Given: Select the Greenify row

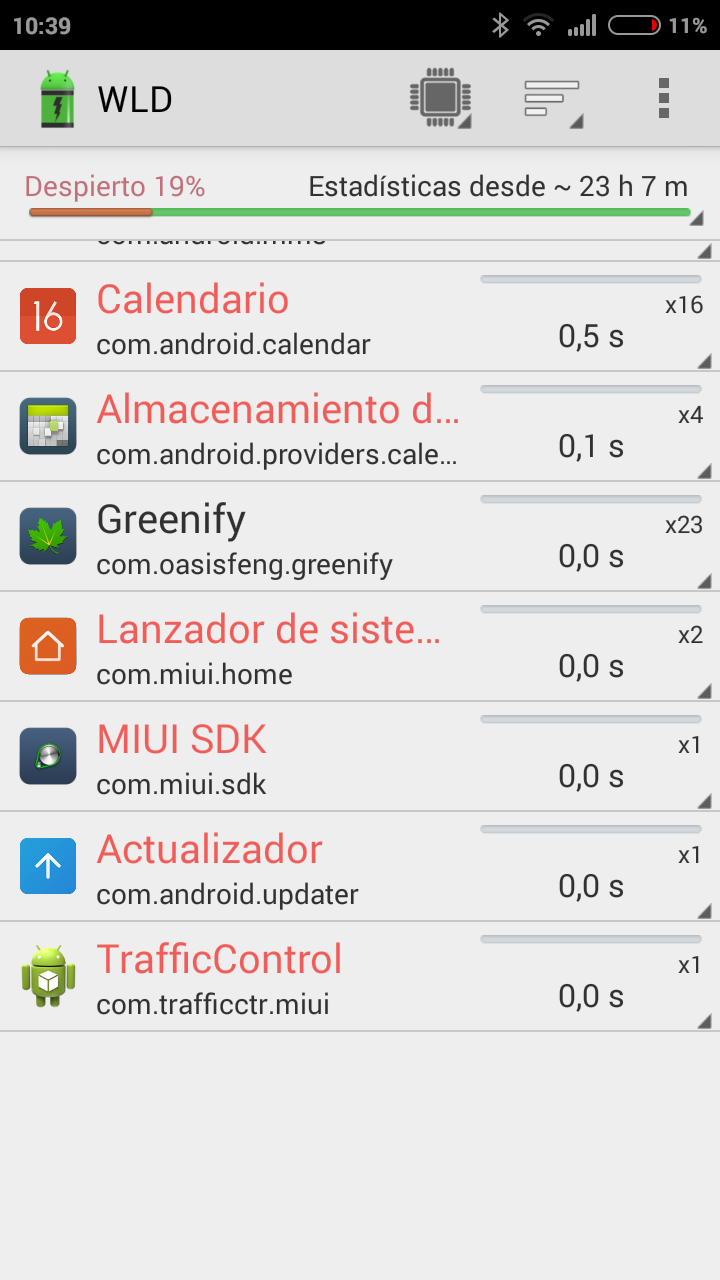Looking at the screenshot, I should tap(360, 537).
